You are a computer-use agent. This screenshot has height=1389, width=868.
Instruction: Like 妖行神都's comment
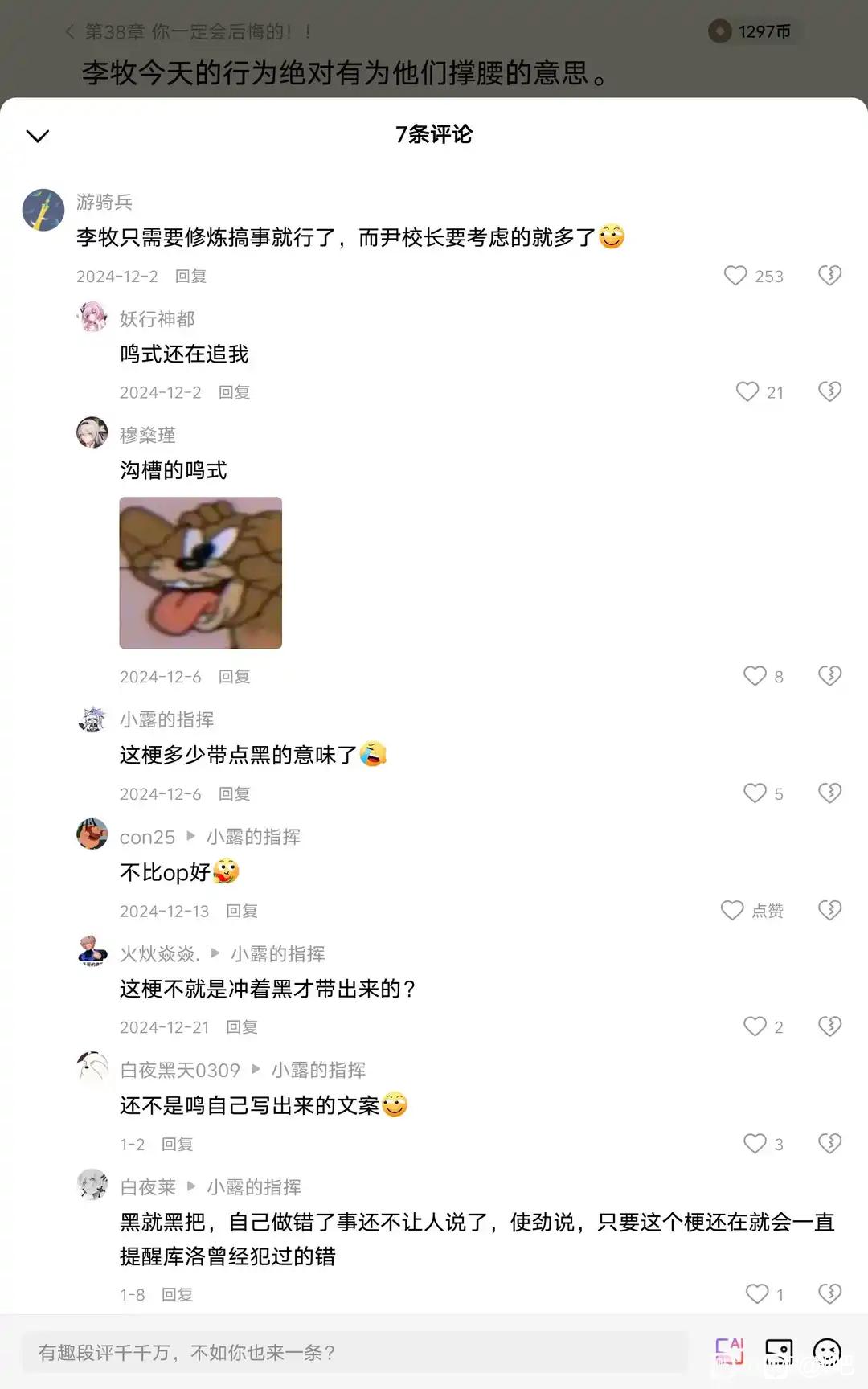[x=747, y=391]
